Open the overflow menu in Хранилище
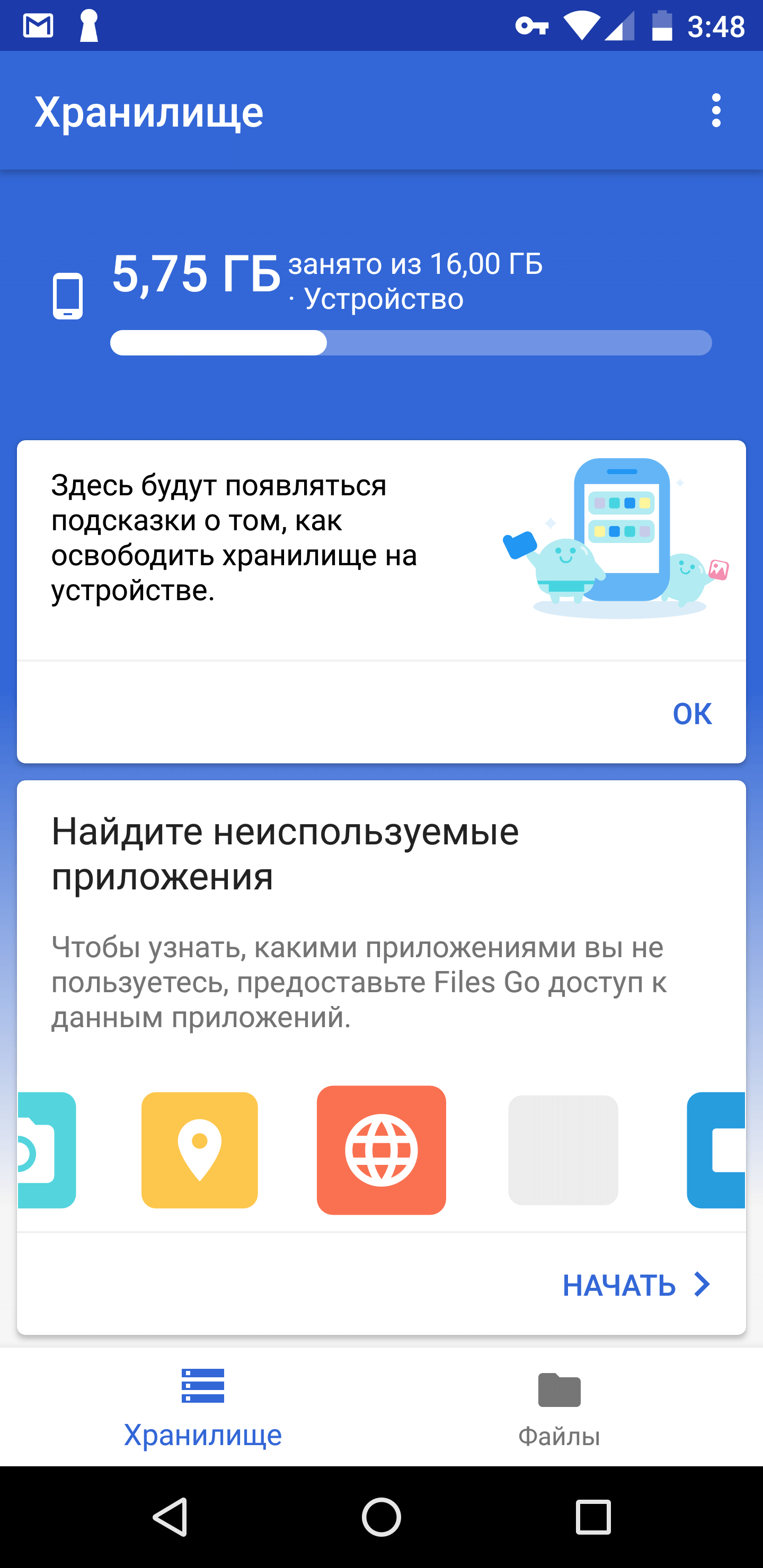 715,111
